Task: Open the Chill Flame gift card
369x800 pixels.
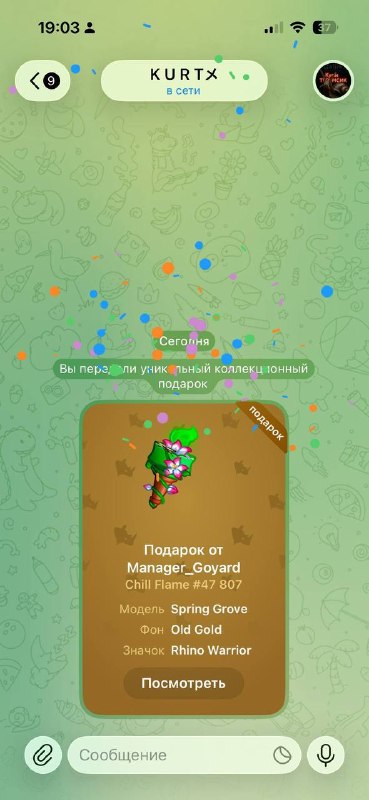Action: pyautogui.click(x=184, y=559)
